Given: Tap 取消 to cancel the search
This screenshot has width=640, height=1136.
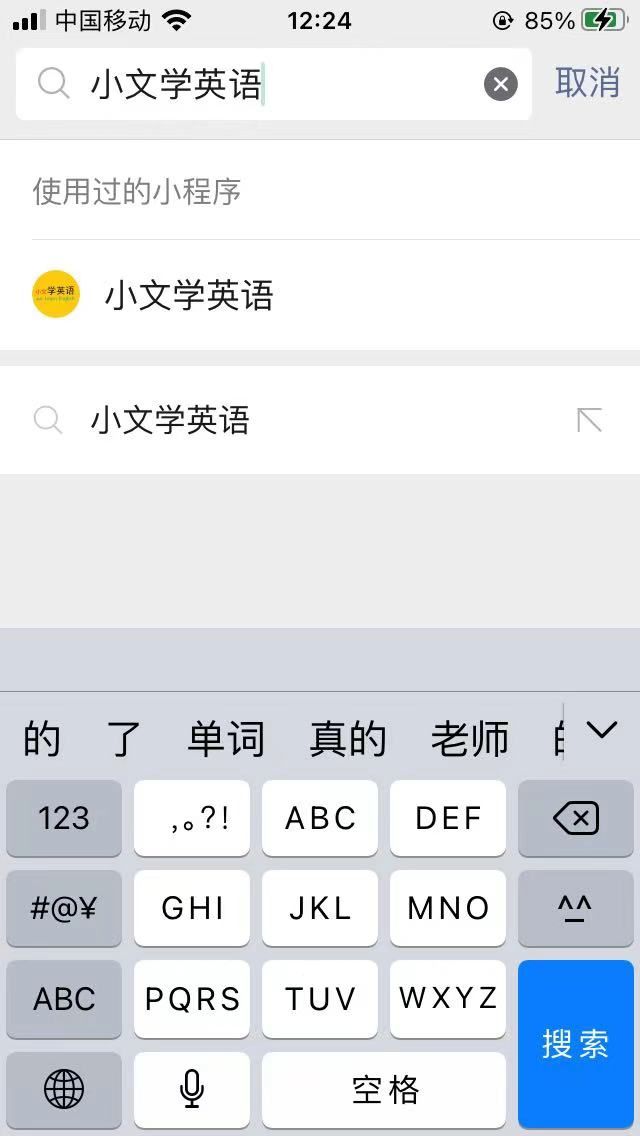Looking at the screenshot, I should 587,83.
